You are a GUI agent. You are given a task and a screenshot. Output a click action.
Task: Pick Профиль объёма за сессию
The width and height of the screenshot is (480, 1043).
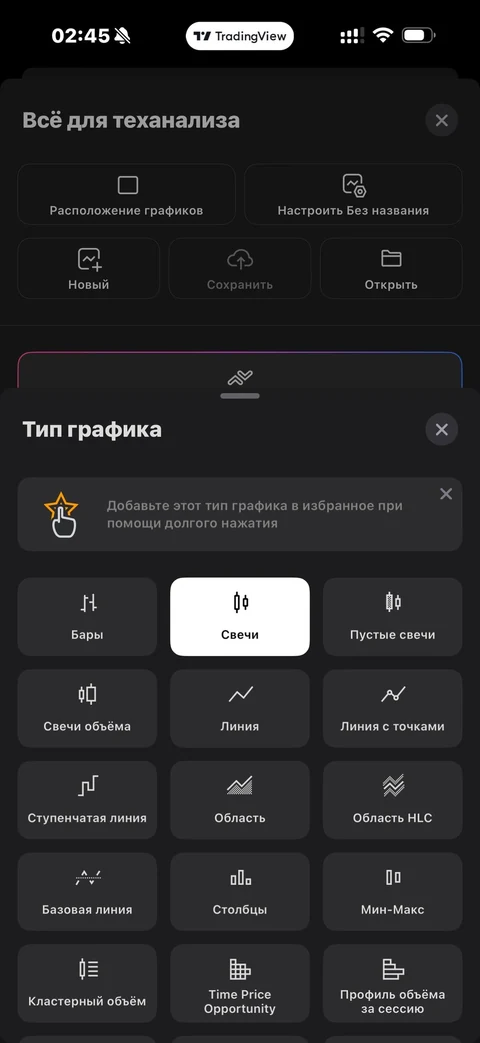(x=393, y=983)
